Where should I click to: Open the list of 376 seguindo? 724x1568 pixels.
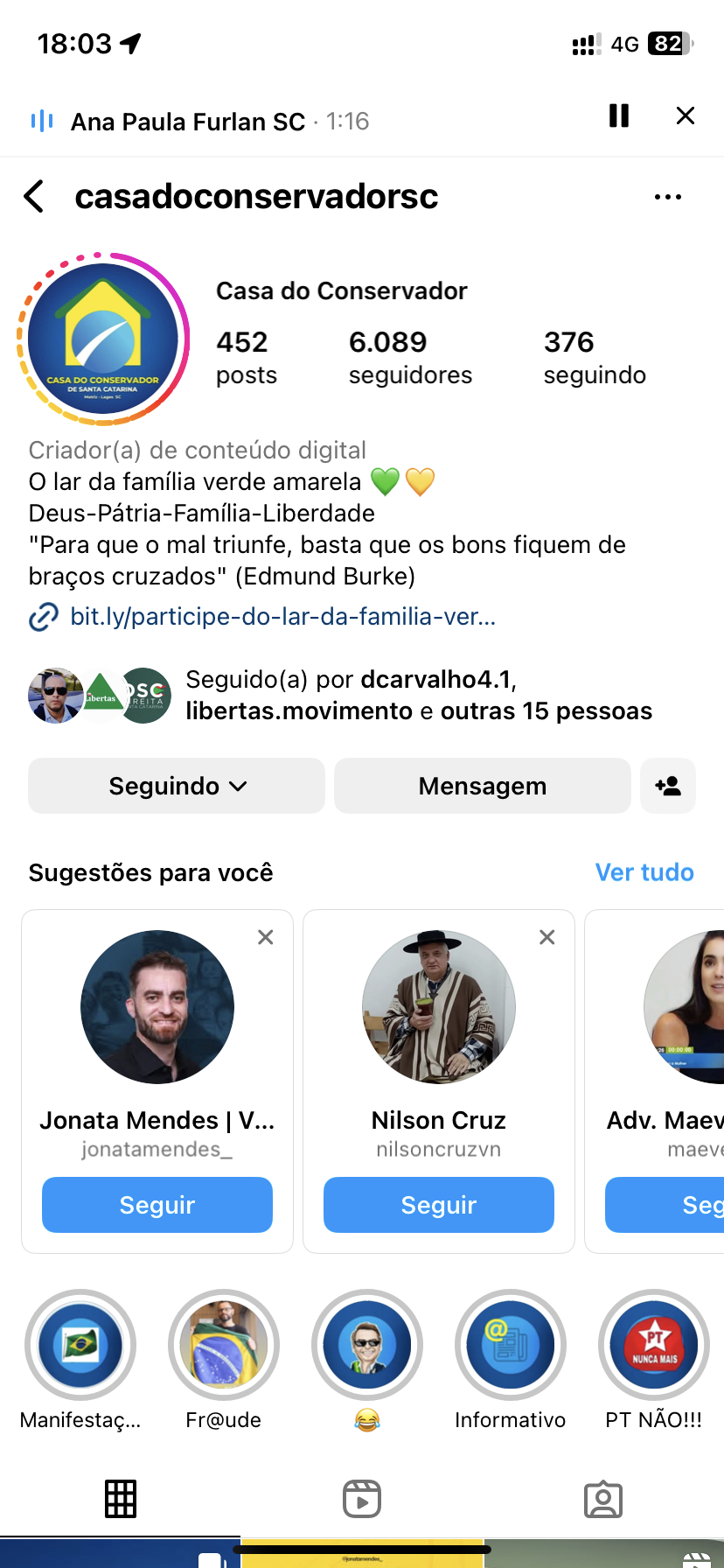point(595,357)
